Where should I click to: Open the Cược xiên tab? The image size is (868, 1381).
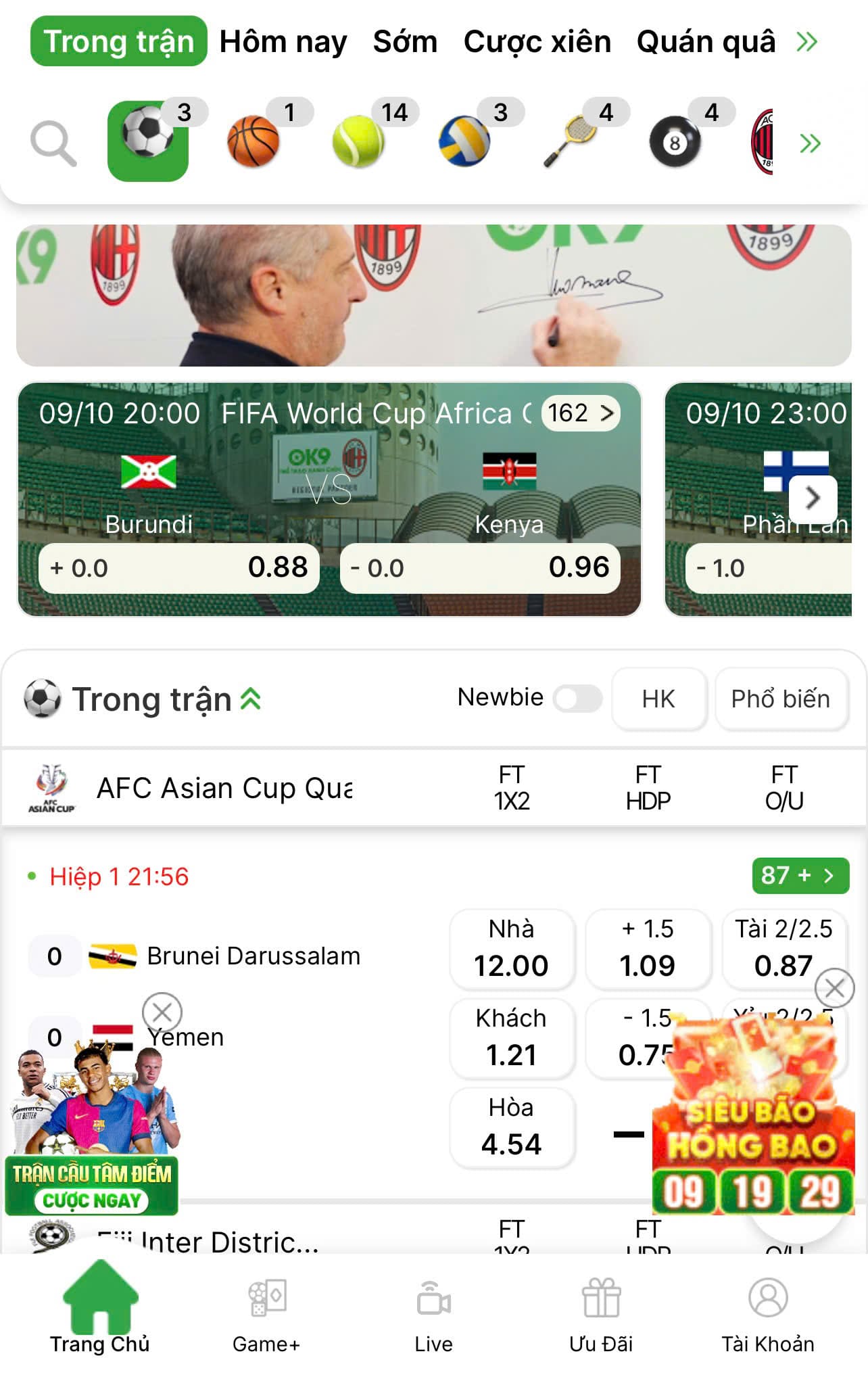(537, 42)
